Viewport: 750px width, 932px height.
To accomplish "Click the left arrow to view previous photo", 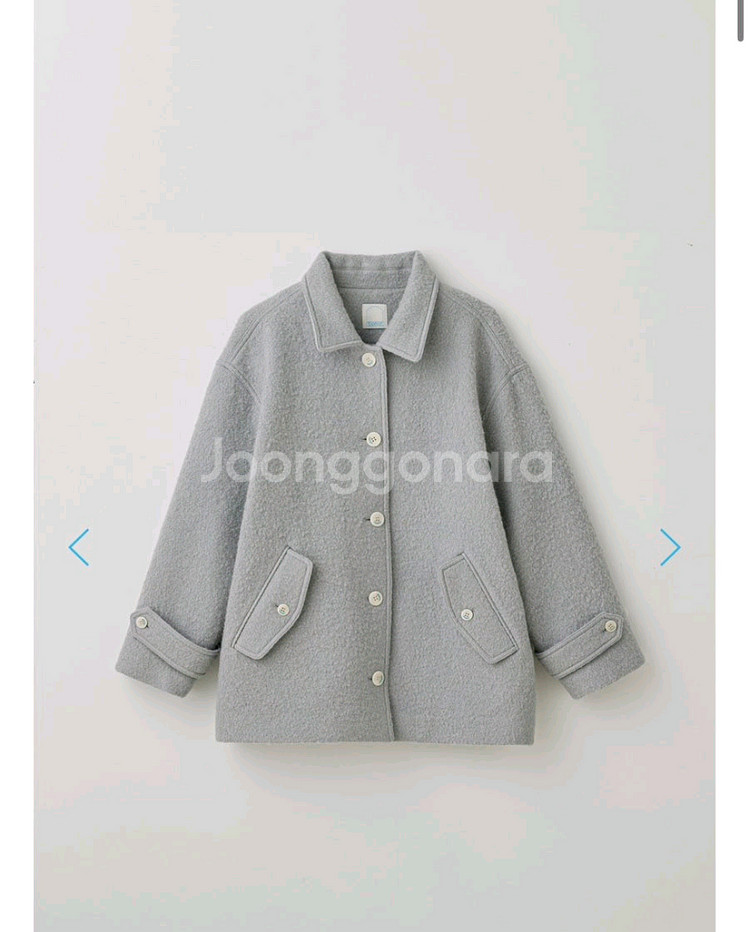I will coord(80,547).
